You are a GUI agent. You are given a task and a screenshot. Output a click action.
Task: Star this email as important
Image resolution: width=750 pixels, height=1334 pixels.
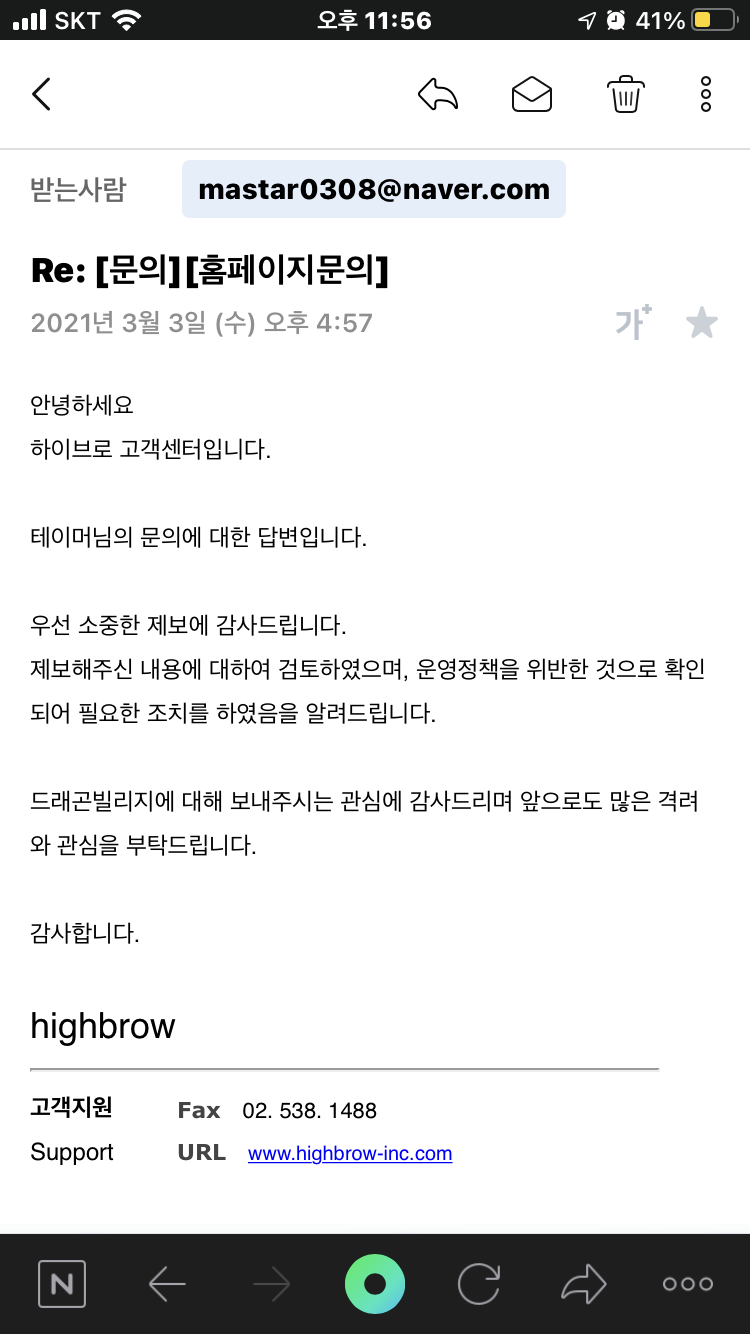702,323
